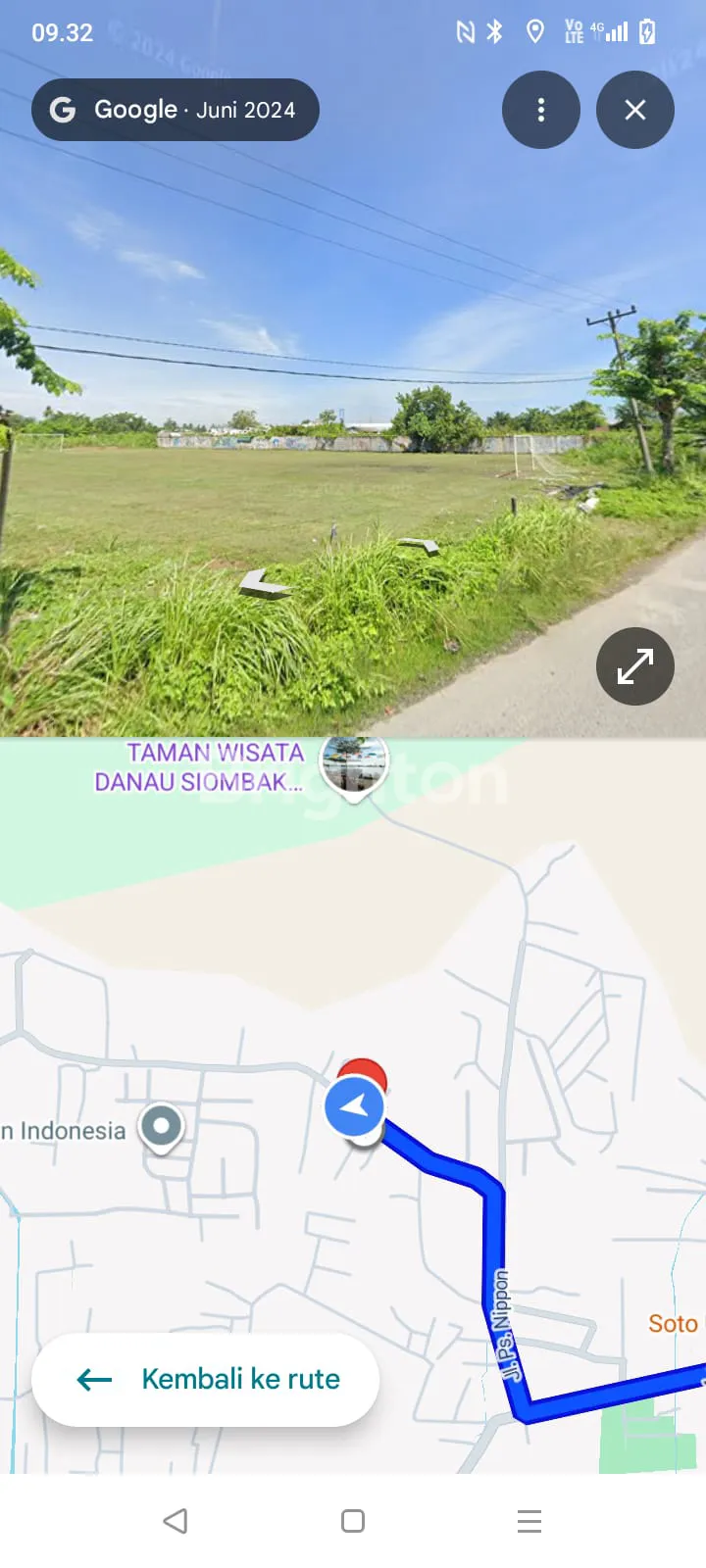
Task: Move forward using the right Street View arrow
Action: 420,545
